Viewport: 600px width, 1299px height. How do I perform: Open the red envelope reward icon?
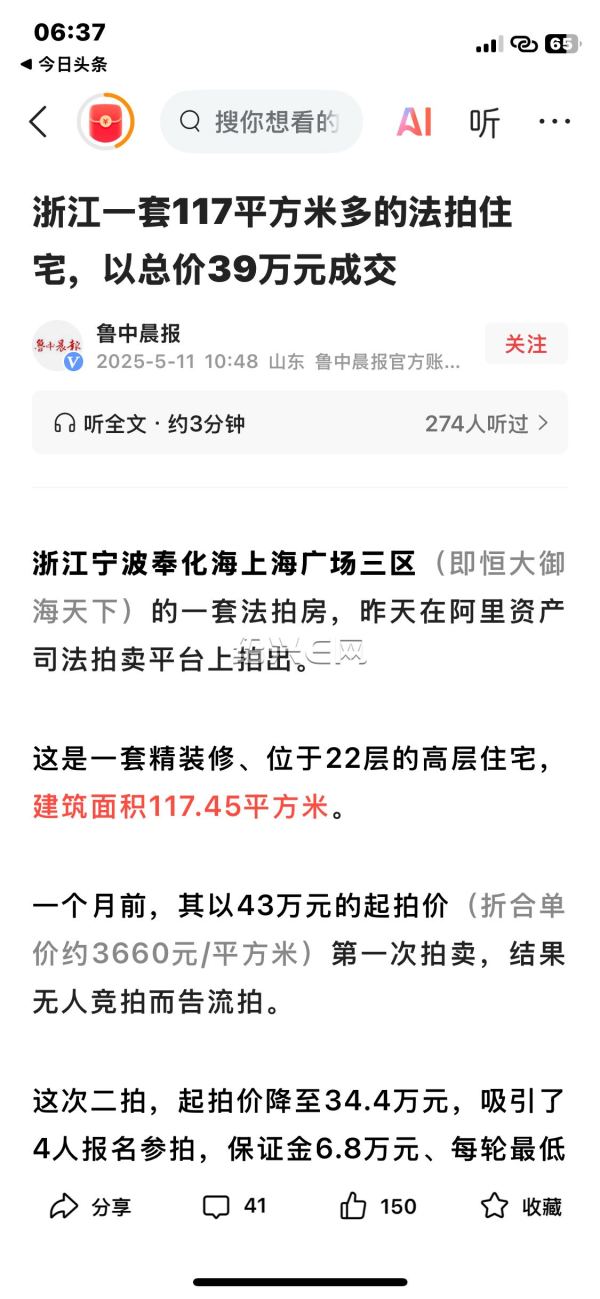105,122
